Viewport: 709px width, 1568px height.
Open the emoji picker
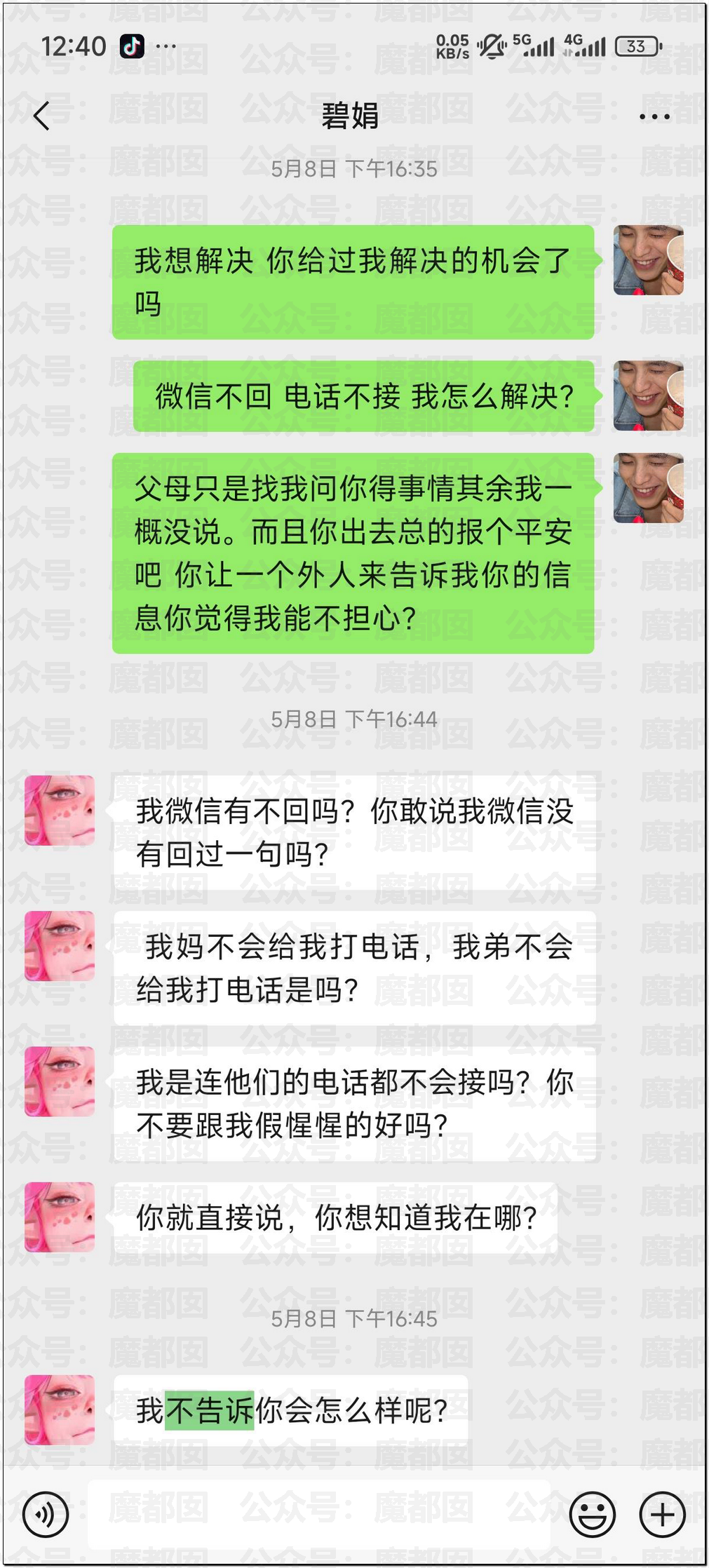[592, 1514]
